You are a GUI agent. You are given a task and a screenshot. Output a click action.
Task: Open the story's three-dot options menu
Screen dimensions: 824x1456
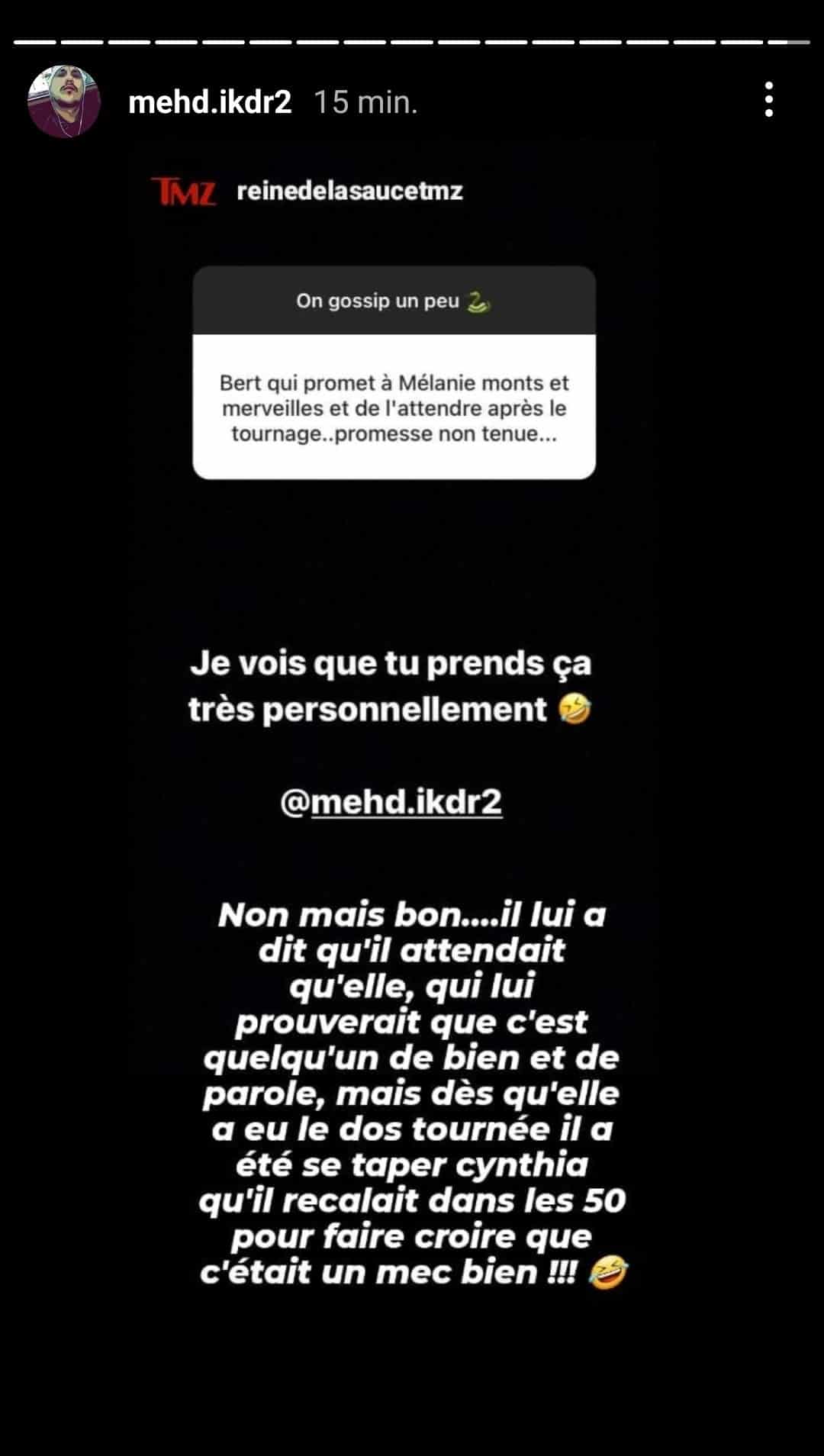pos(768,100)
